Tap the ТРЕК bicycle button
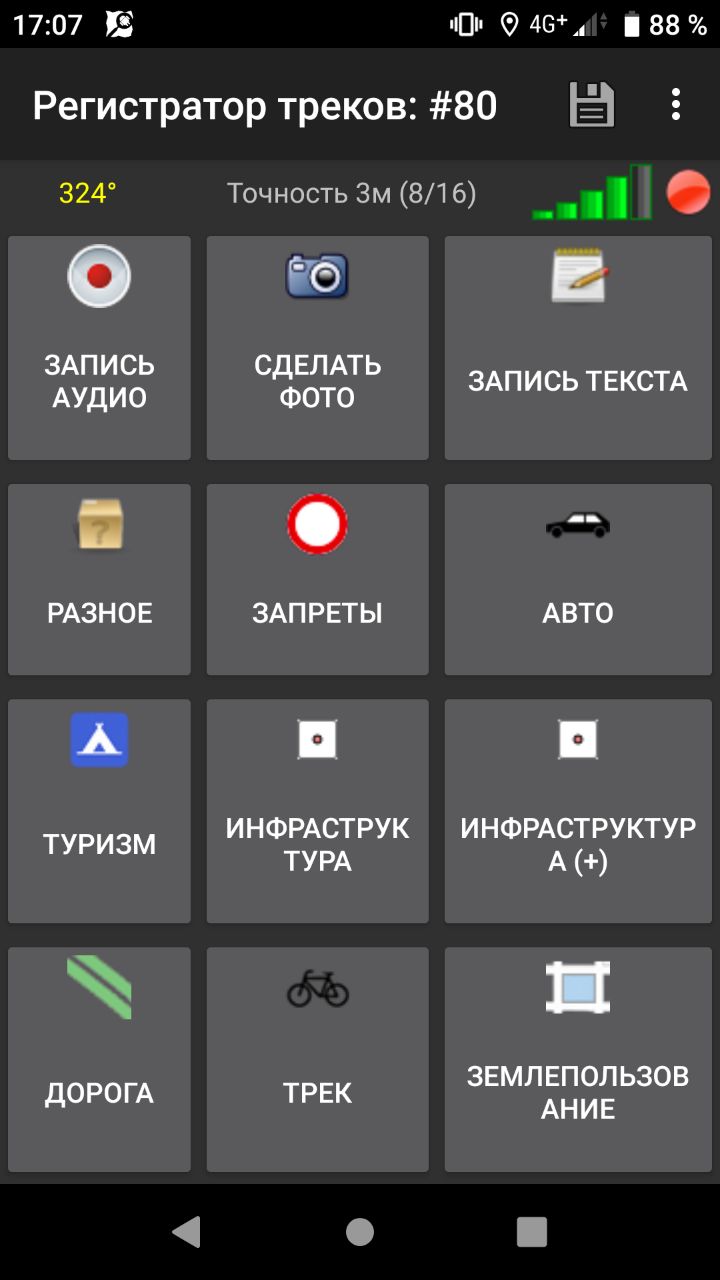 coord(317,1060)
